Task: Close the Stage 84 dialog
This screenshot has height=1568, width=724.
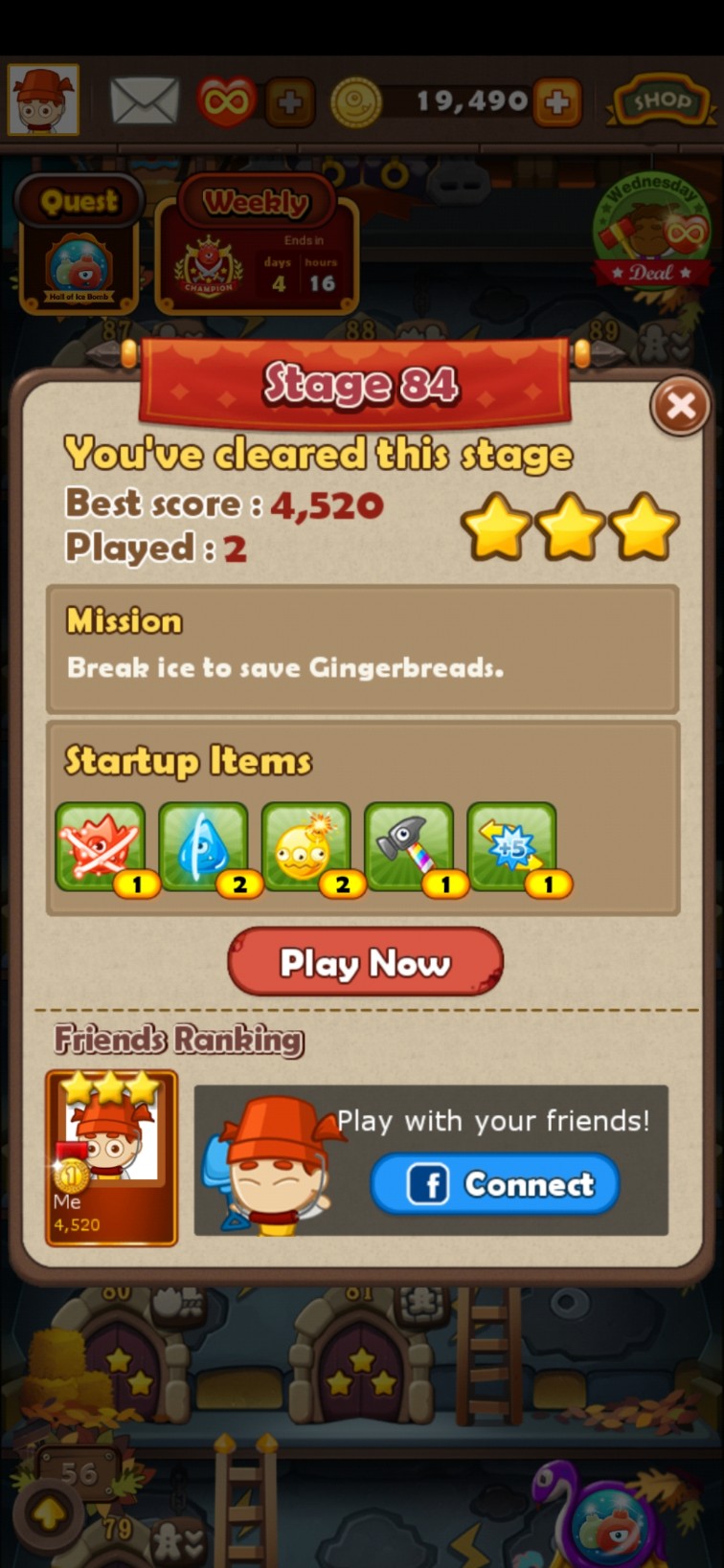Action: 680,407
